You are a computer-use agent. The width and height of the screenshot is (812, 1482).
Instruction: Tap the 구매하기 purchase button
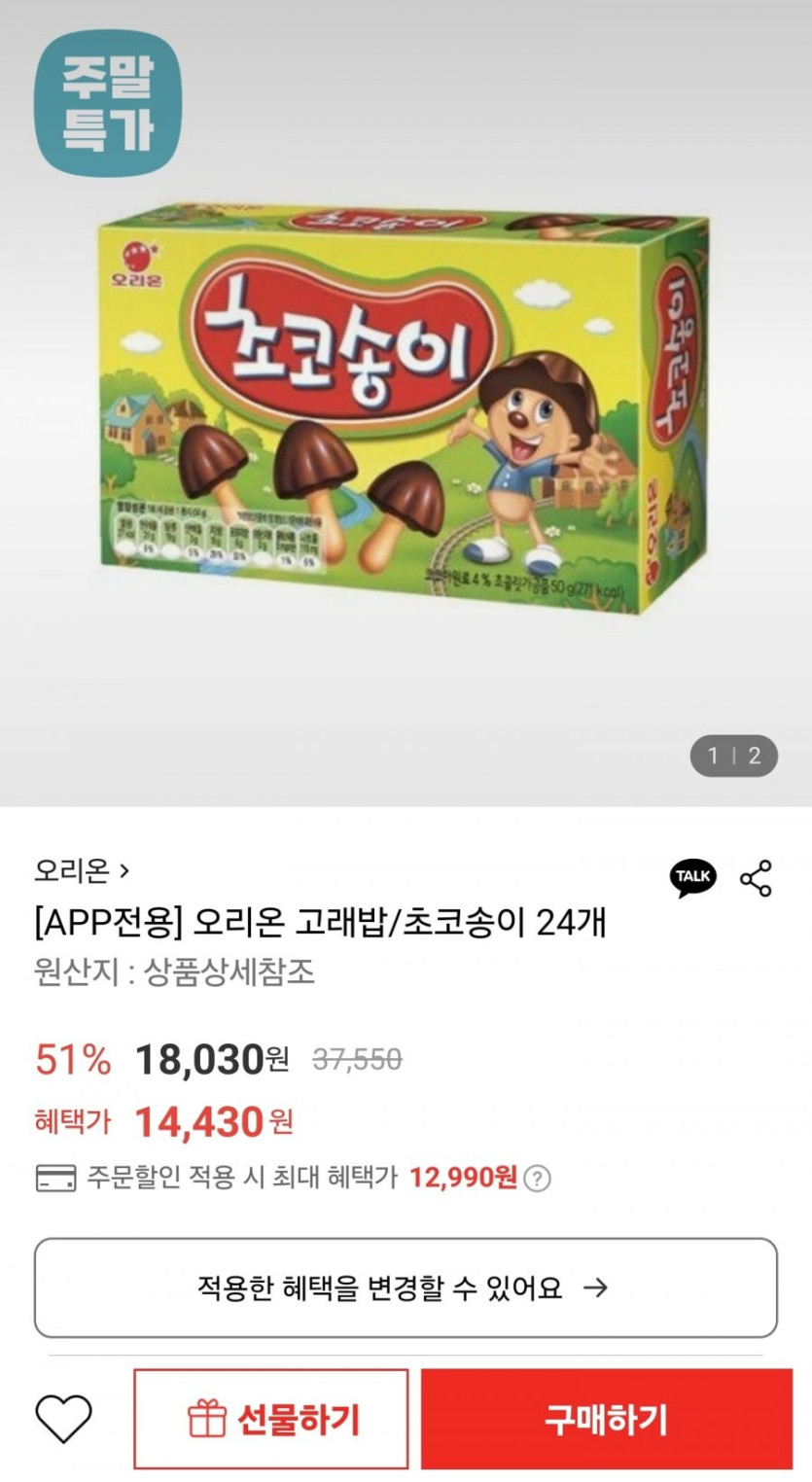click(606, 1419)
